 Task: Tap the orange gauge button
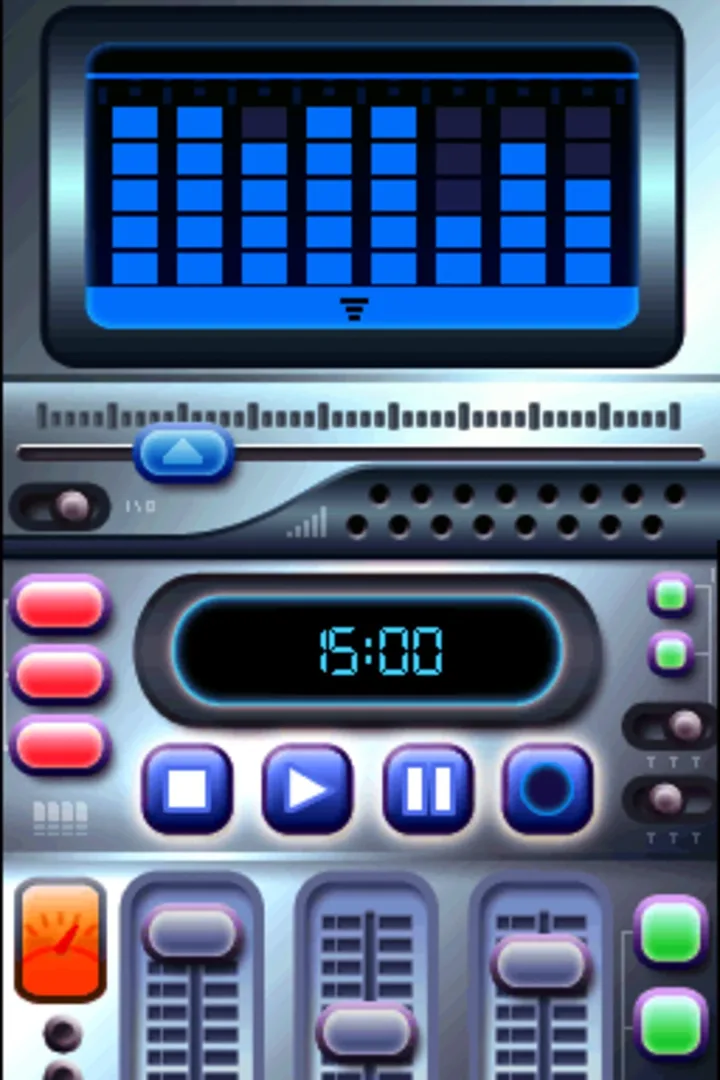coord(60,940)
